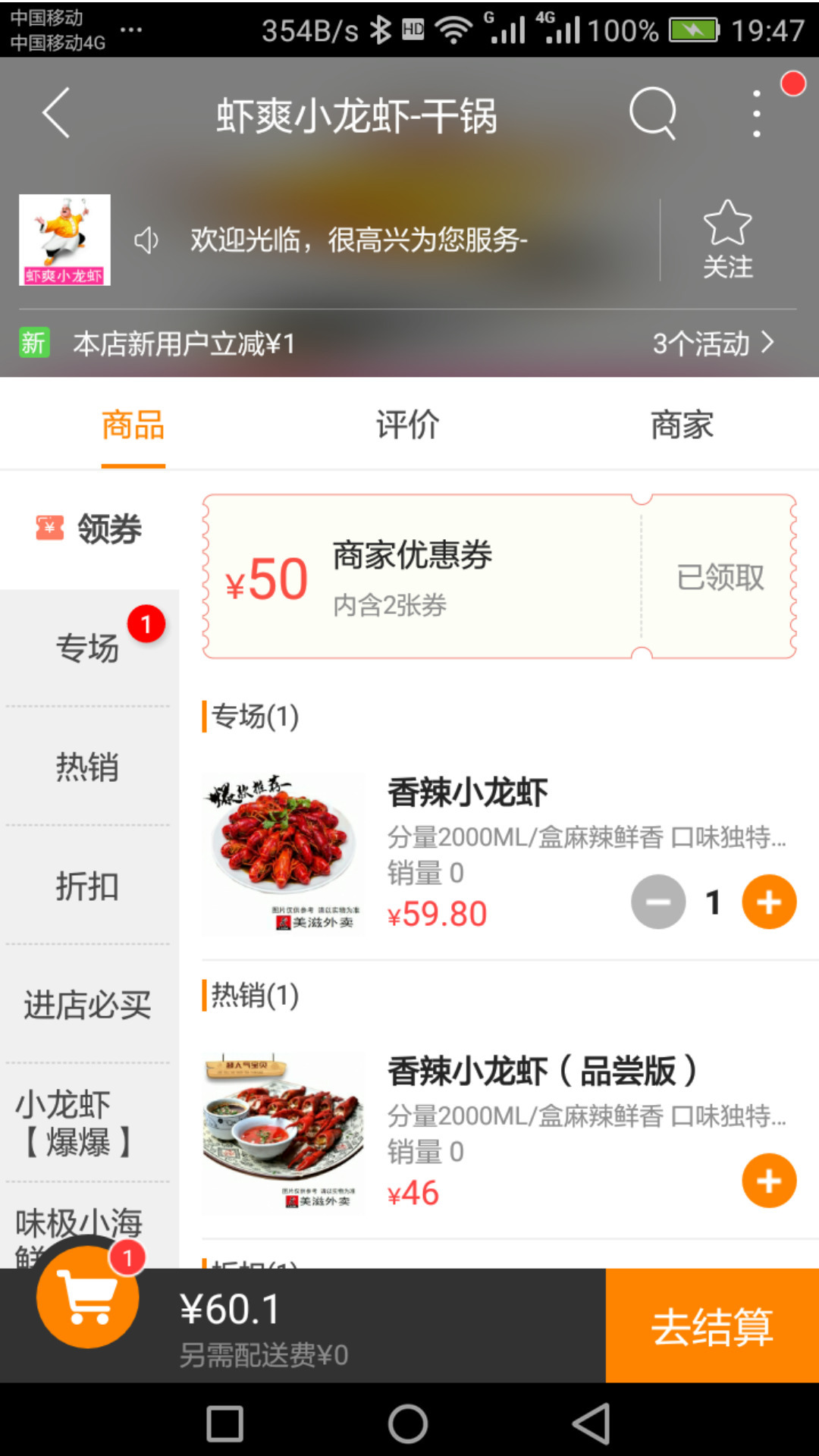Remove one 香辣小龙虾 with minus button
Image resolution: width=819 pixels, height=1456 pixels.
pos(657,901)
